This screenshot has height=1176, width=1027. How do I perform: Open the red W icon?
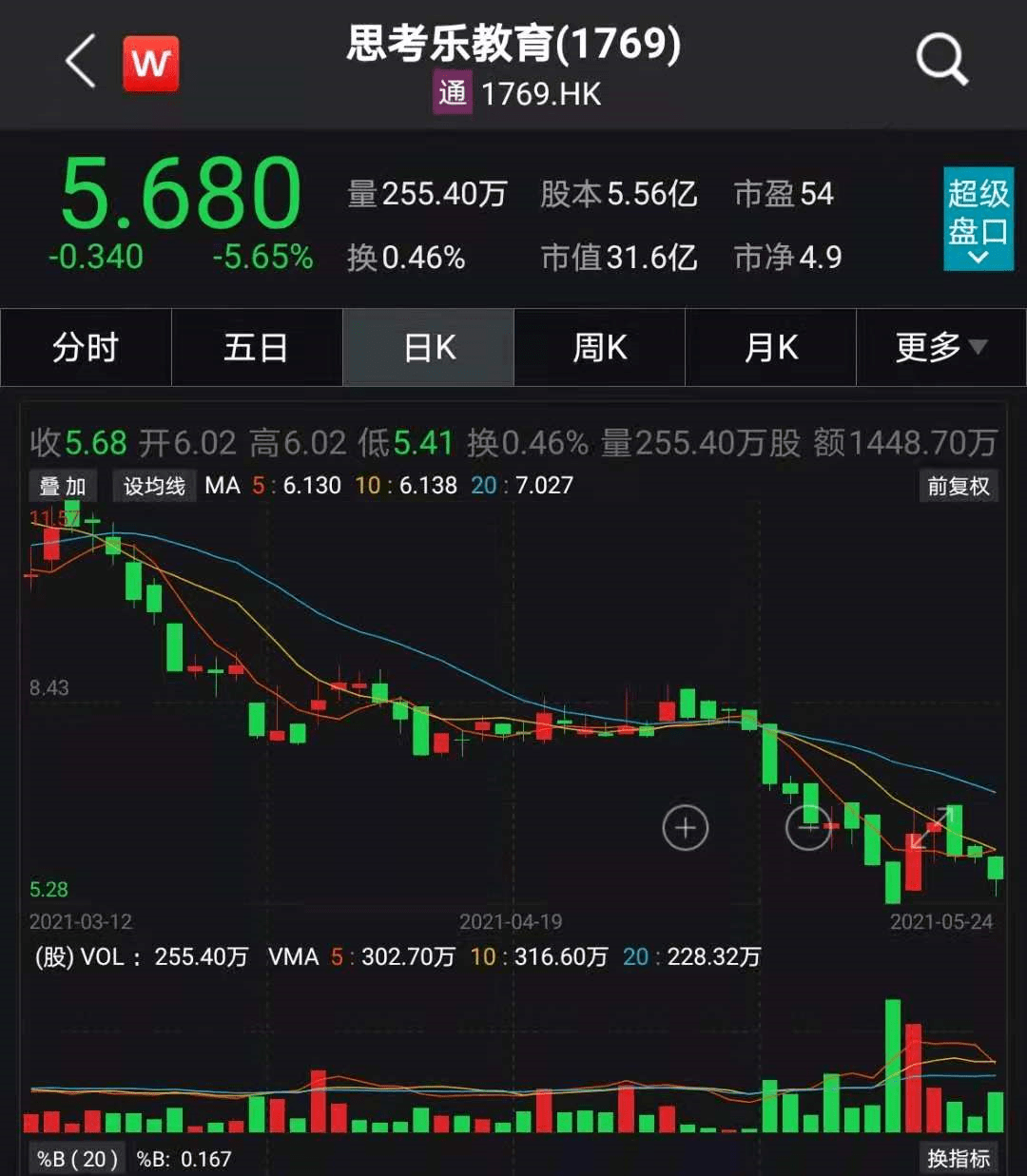click(150, 64)
